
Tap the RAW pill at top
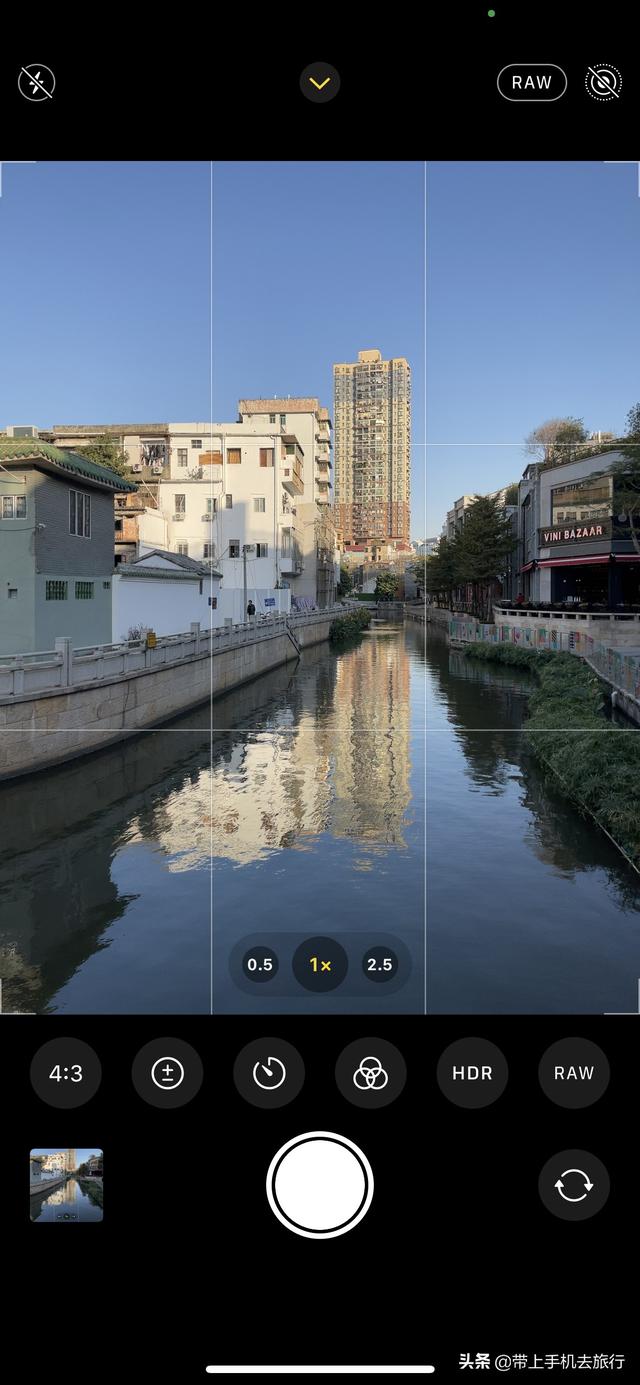pos(532,83)
